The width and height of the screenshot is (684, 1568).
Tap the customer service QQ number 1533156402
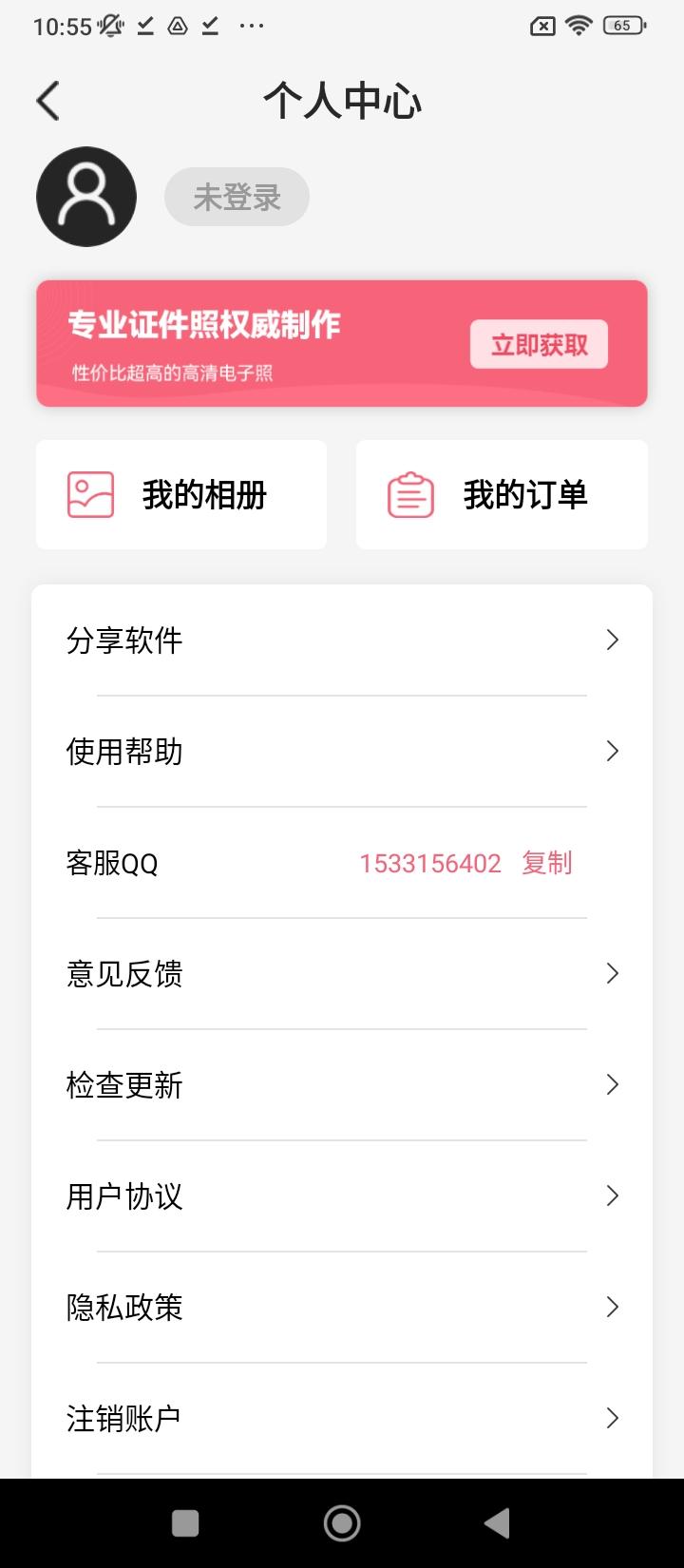pos(429,863)
